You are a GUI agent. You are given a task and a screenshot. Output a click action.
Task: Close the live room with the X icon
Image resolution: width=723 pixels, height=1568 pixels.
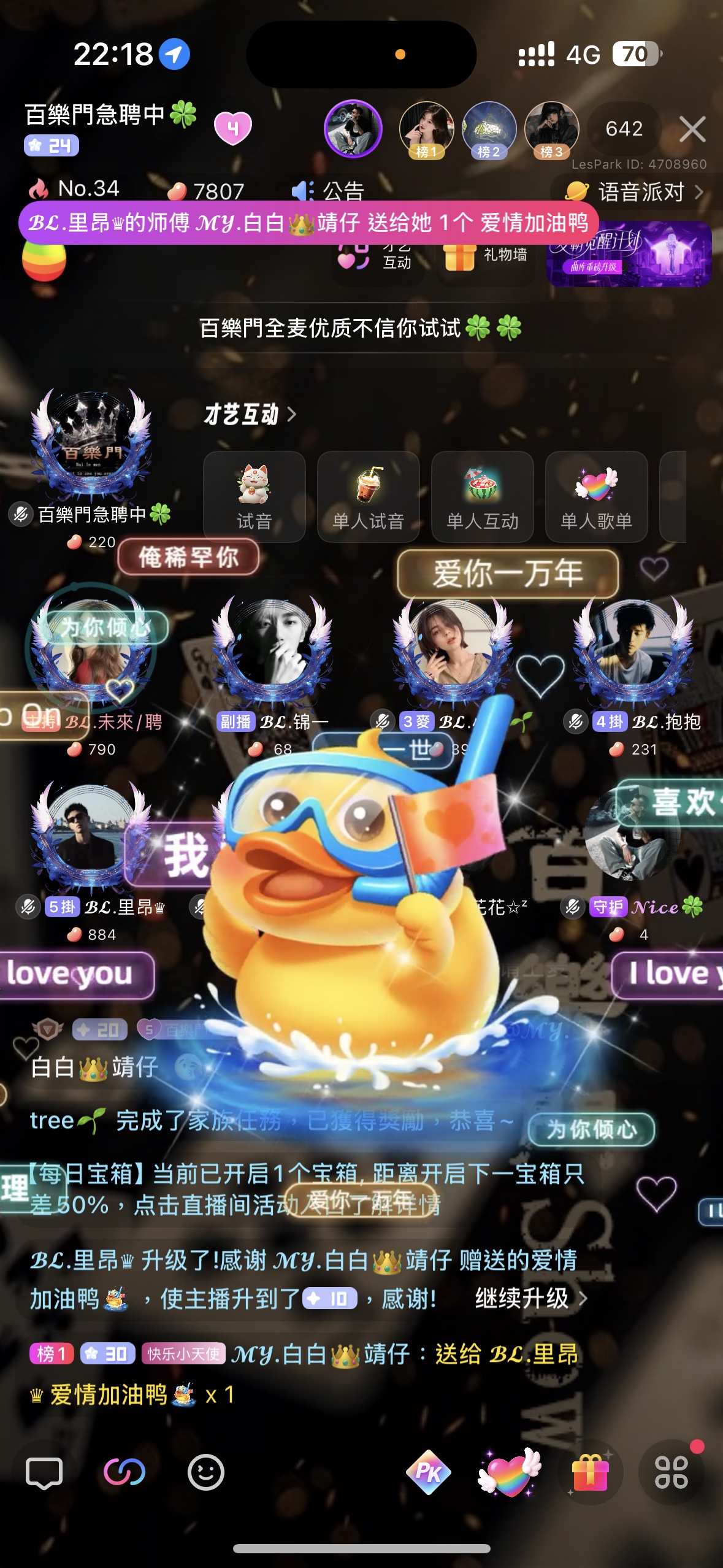692,129
